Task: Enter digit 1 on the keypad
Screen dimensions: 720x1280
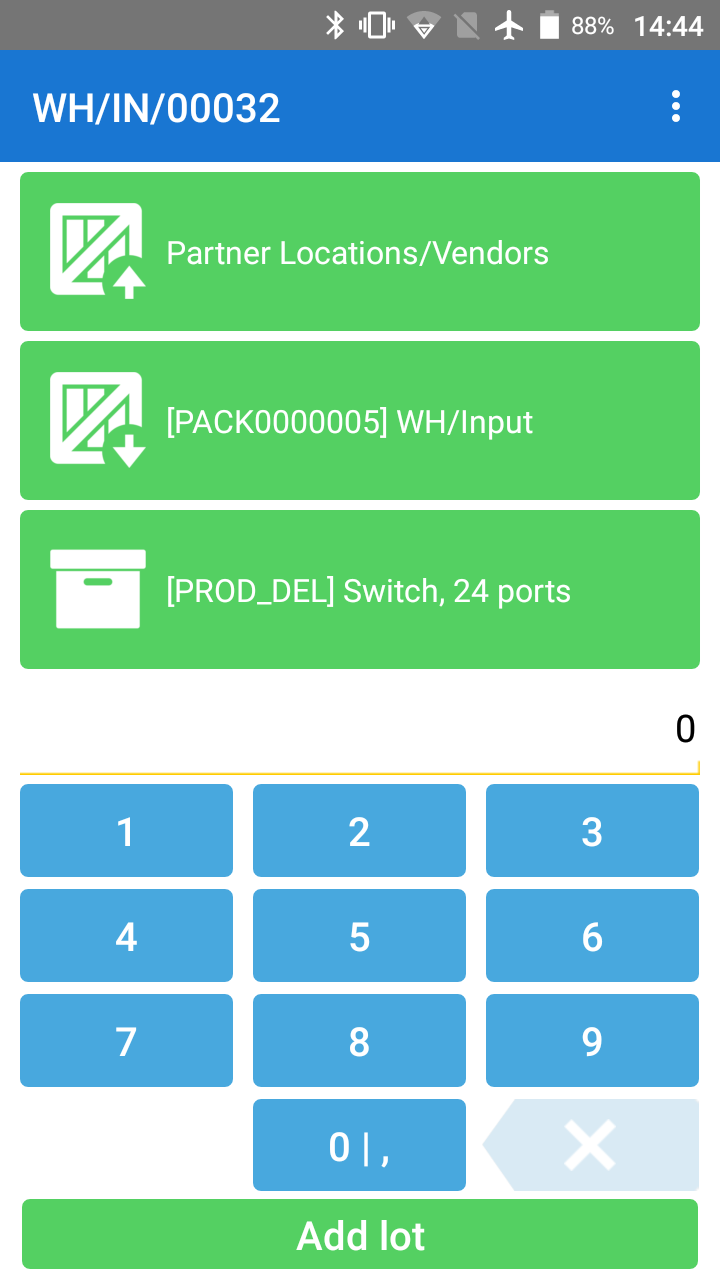Action: click(x=126, y=830)
